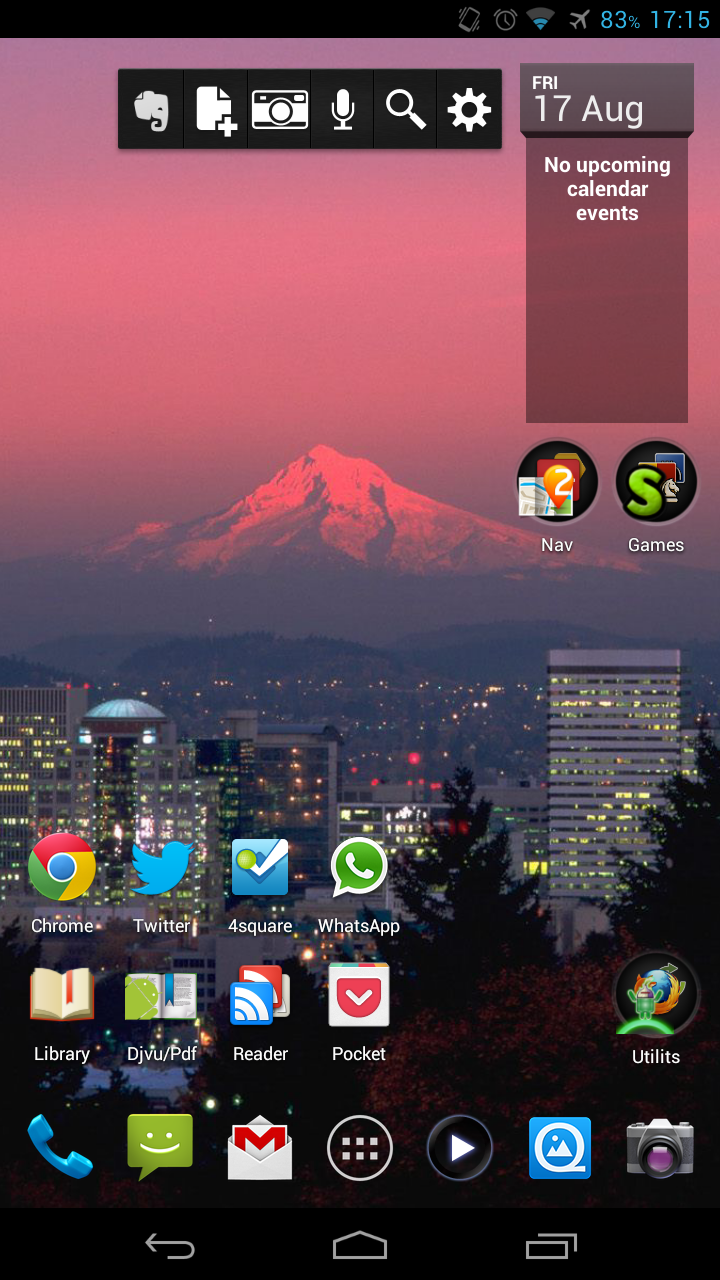Image resolution: width=720 pixels, height=1280 pixels.
Task: Open the Phone dialer in the dock
Action: coord(60,1147)
